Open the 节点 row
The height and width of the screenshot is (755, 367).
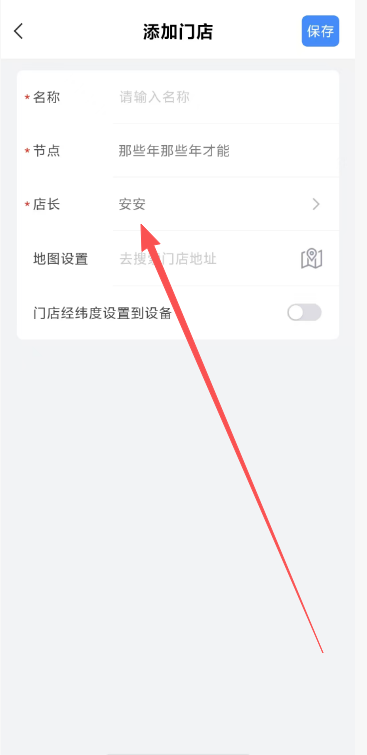[x=178, y=151]
